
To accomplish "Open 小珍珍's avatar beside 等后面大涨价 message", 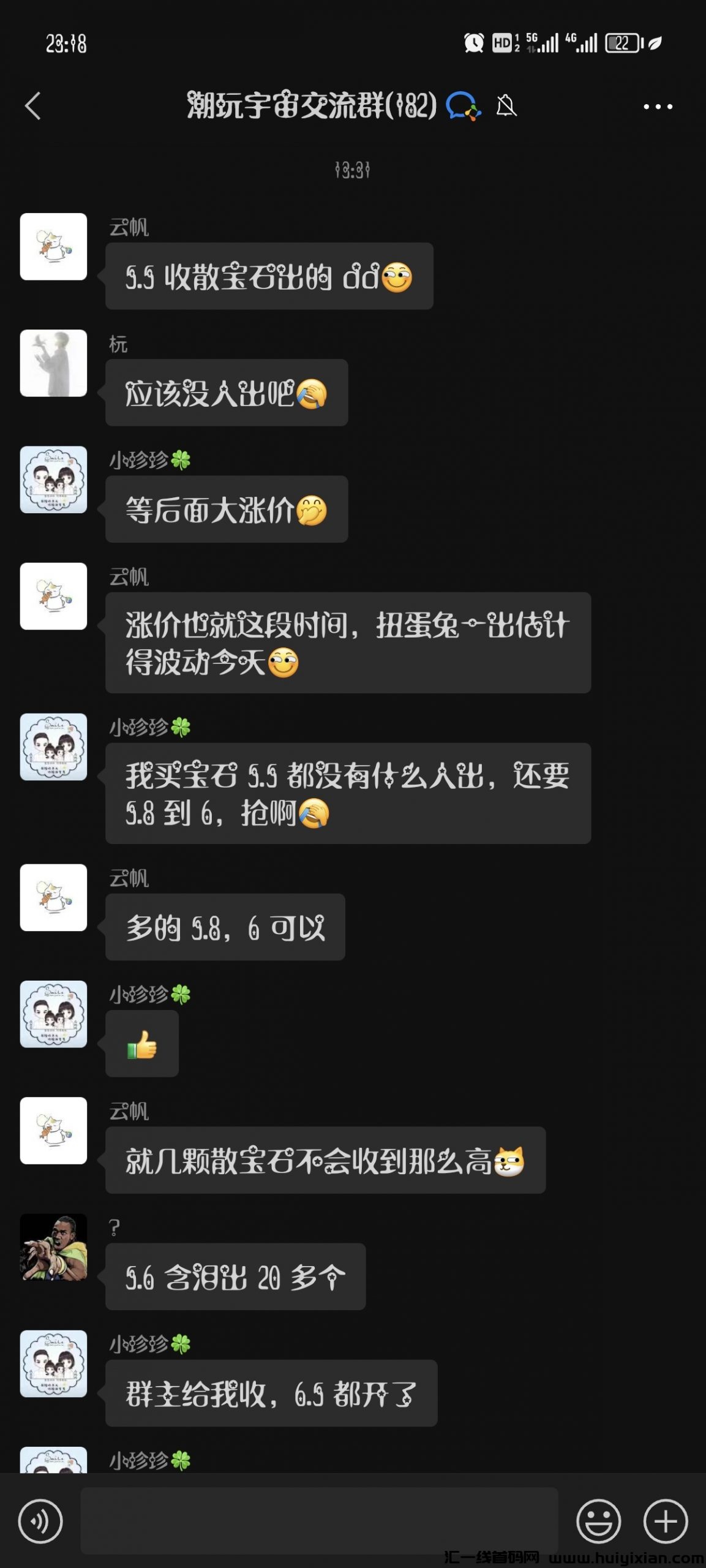I will [x=53, y=480].
